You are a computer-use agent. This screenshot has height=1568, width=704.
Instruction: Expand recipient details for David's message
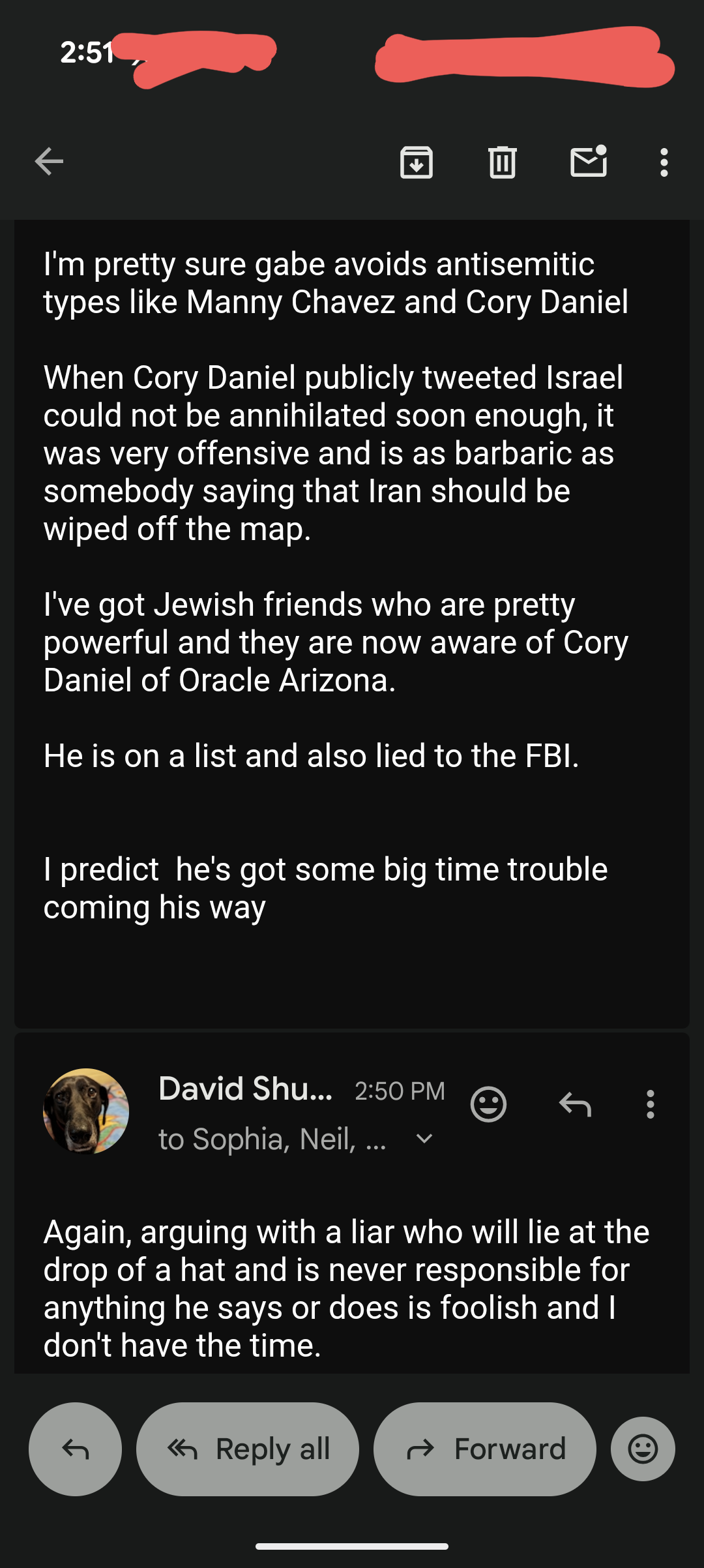(x=424, y=1139)
